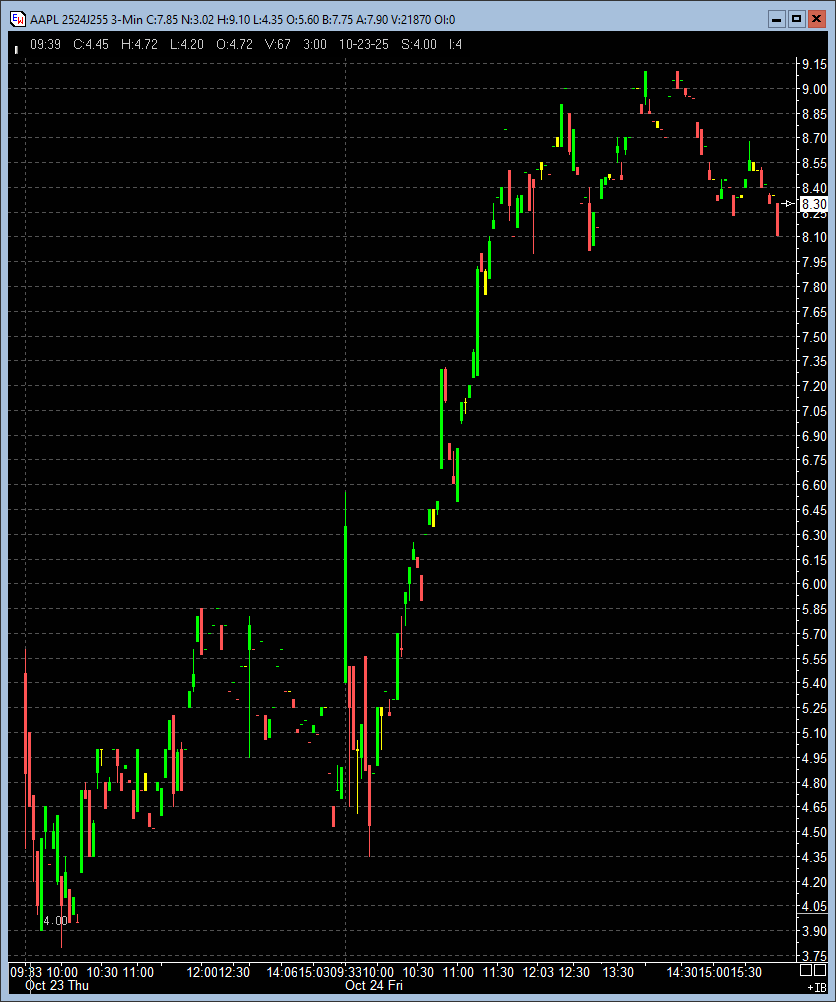Open the window menu icon beside AAPL title
The image size is (836, 1002).
pyautogui.click(x=17, y=18)
